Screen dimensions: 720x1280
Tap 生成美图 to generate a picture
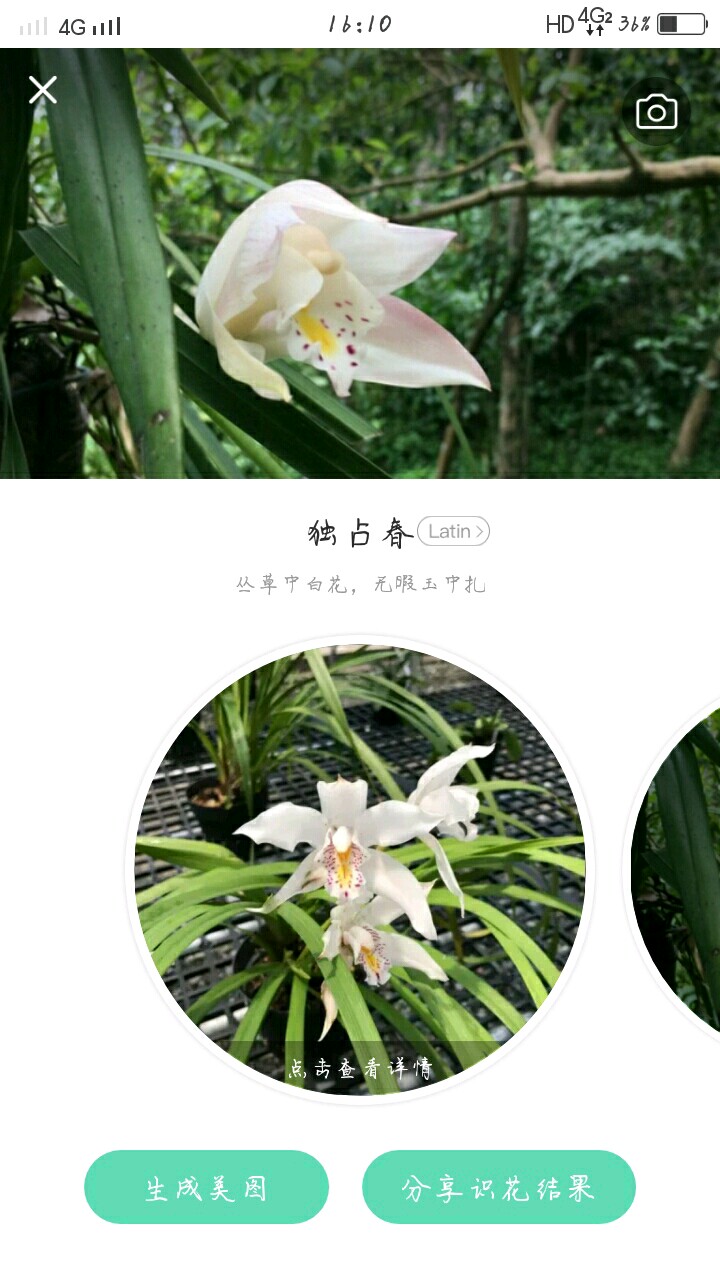(x=206, y=1187)
